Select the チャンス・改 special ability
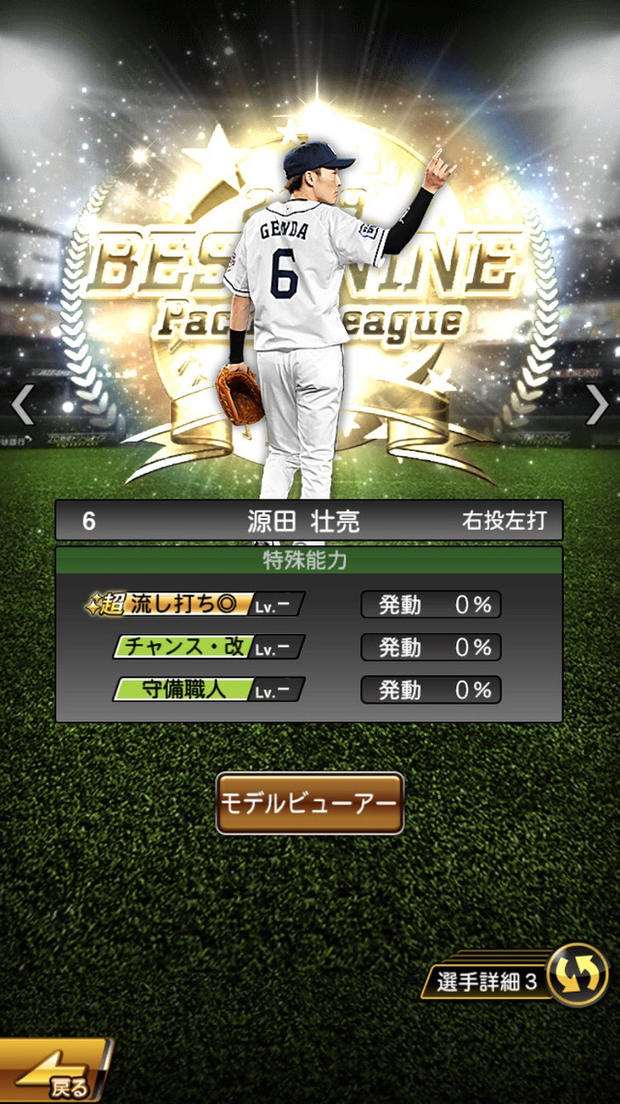The height and width of the screenshot is (1104, 620). coord(208,647)
